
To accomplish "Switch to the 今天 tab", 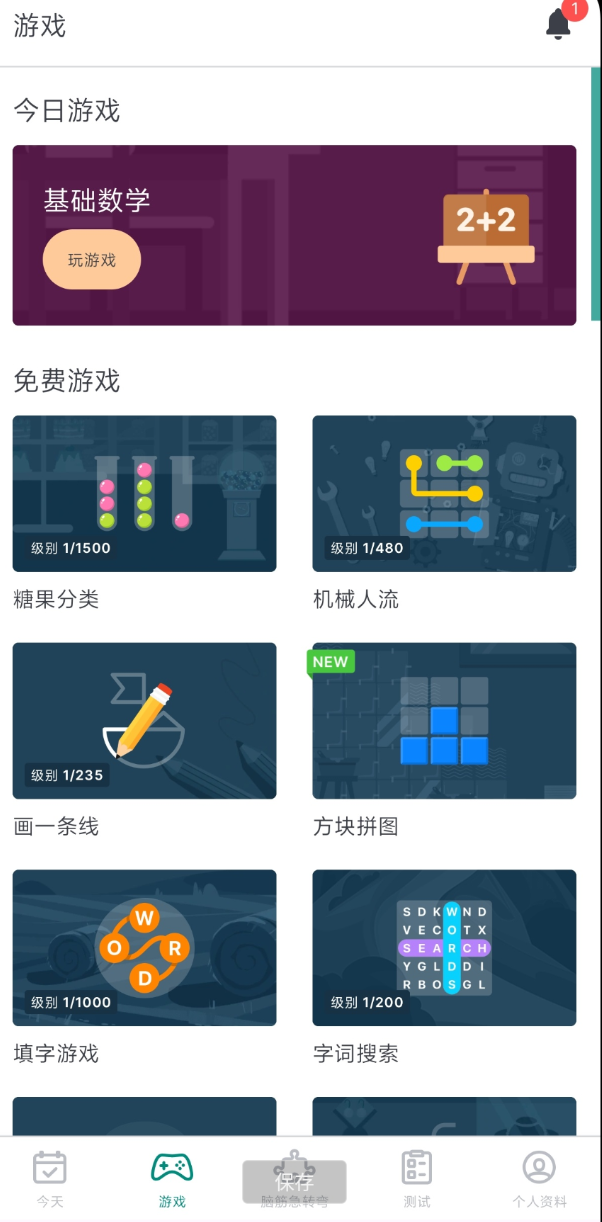I will [x=50, y=1178].
